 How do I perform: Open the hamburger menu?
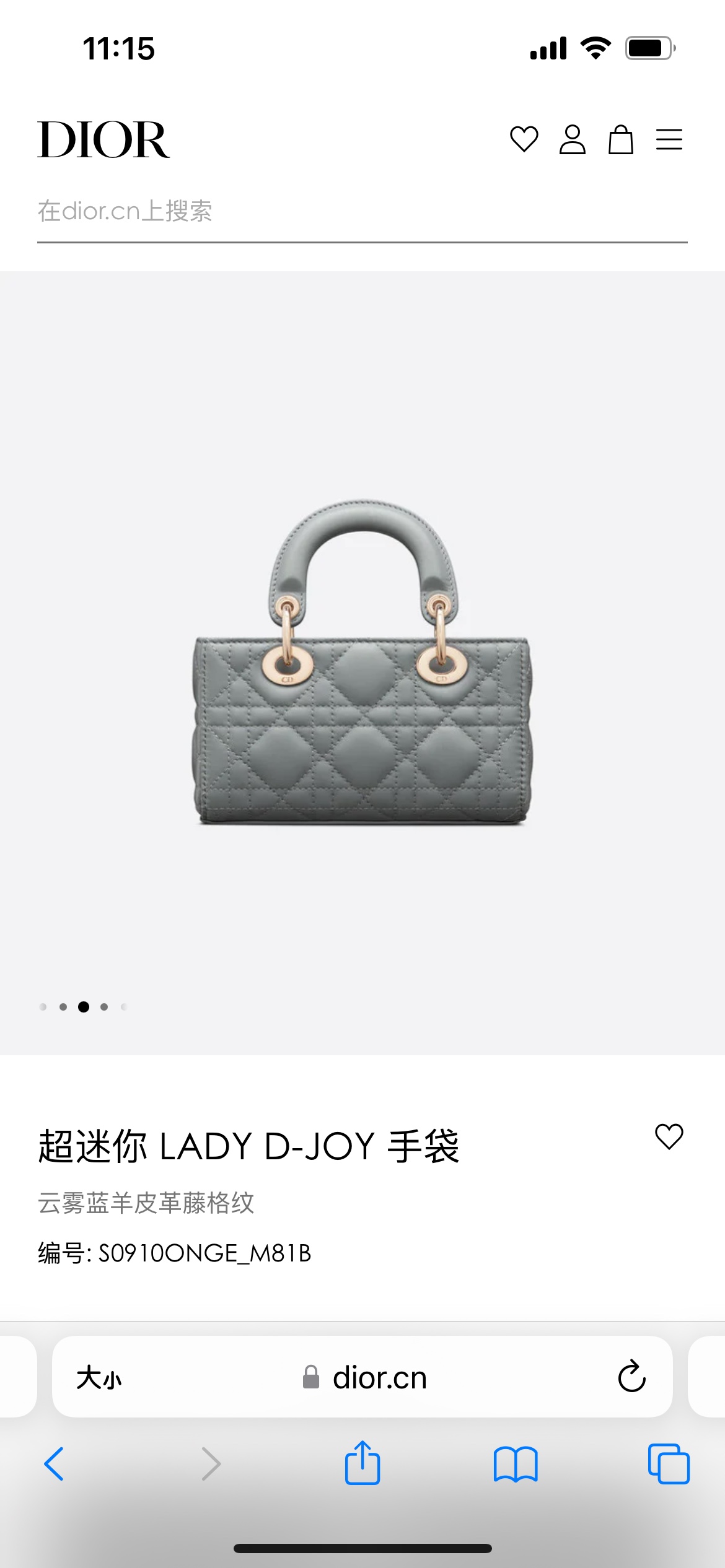coord(669,139)
